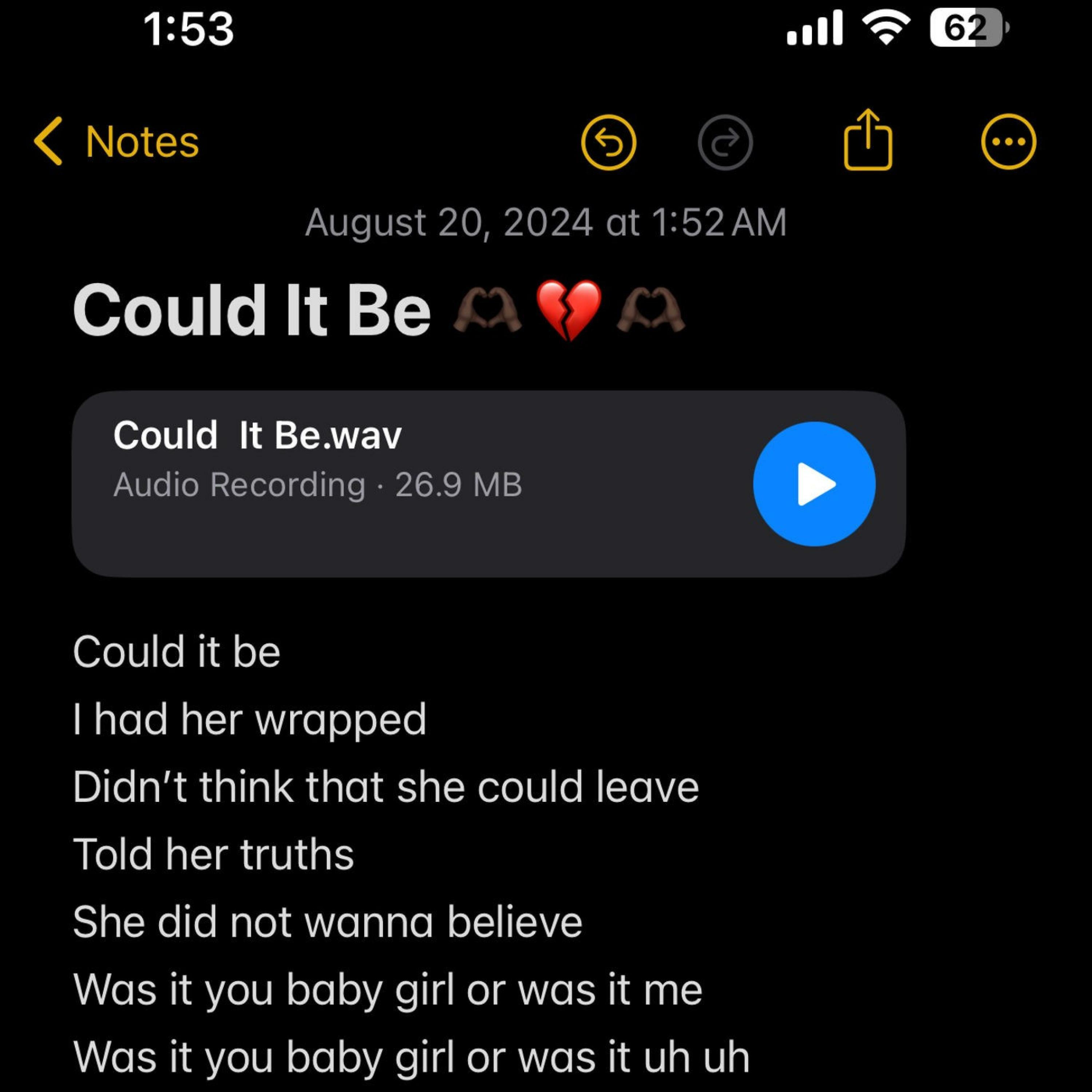The width and height of the screenshot is (1092, 1092).
Task: Tap the redo arrow icon
Action: (725, 142)
